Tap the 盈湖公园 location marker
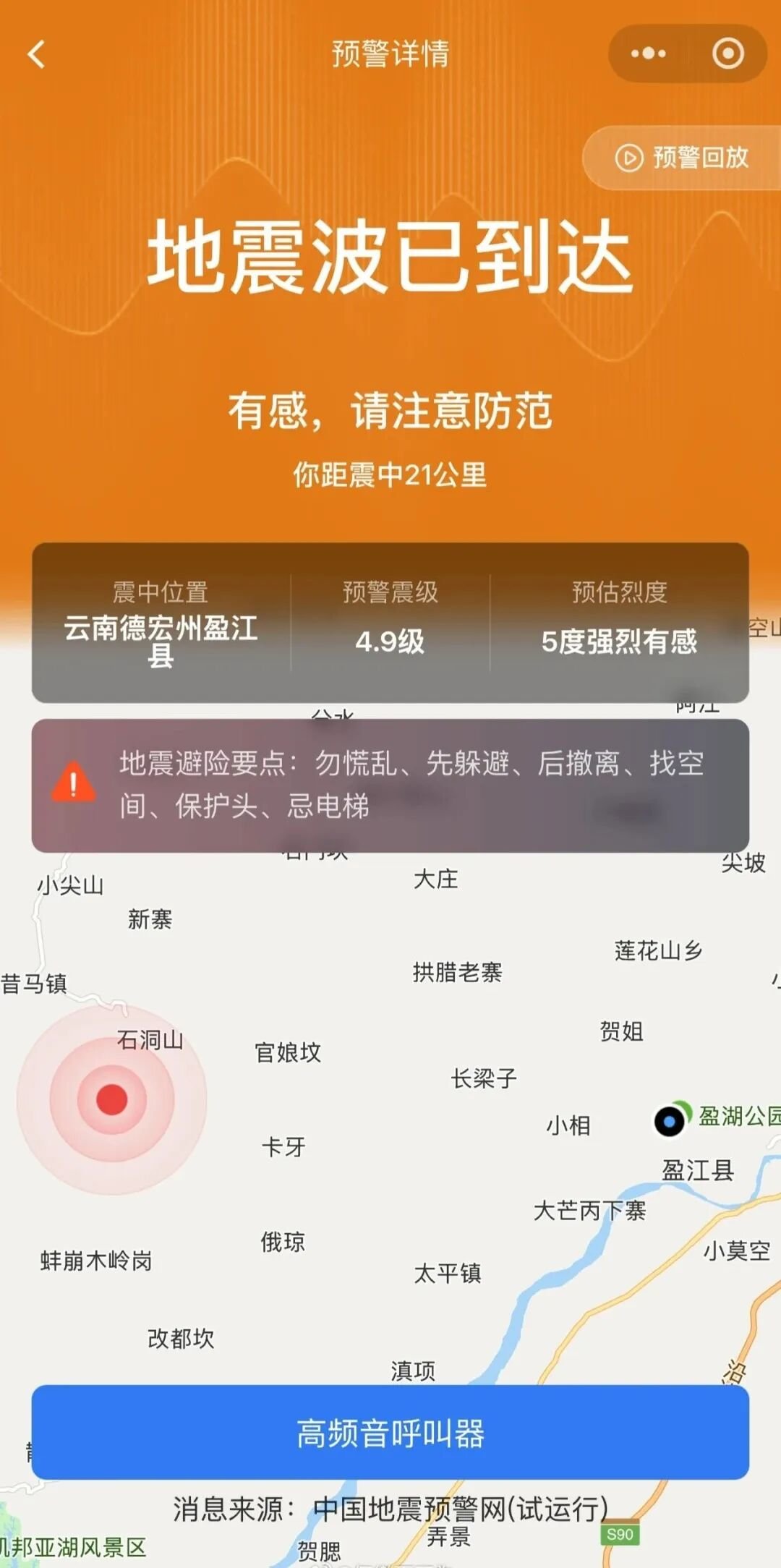 click(670, 1120)
